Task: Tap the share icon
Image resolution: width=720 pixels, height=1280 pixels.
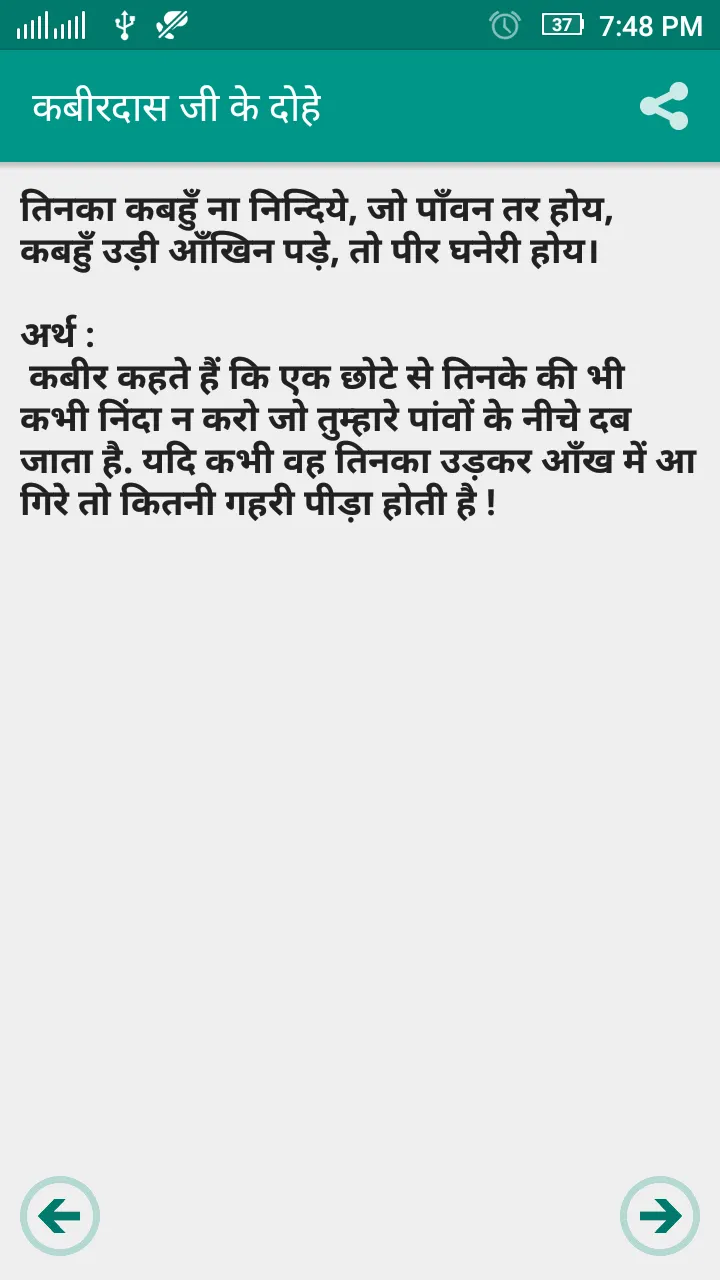Action: [x=664, y=103]
